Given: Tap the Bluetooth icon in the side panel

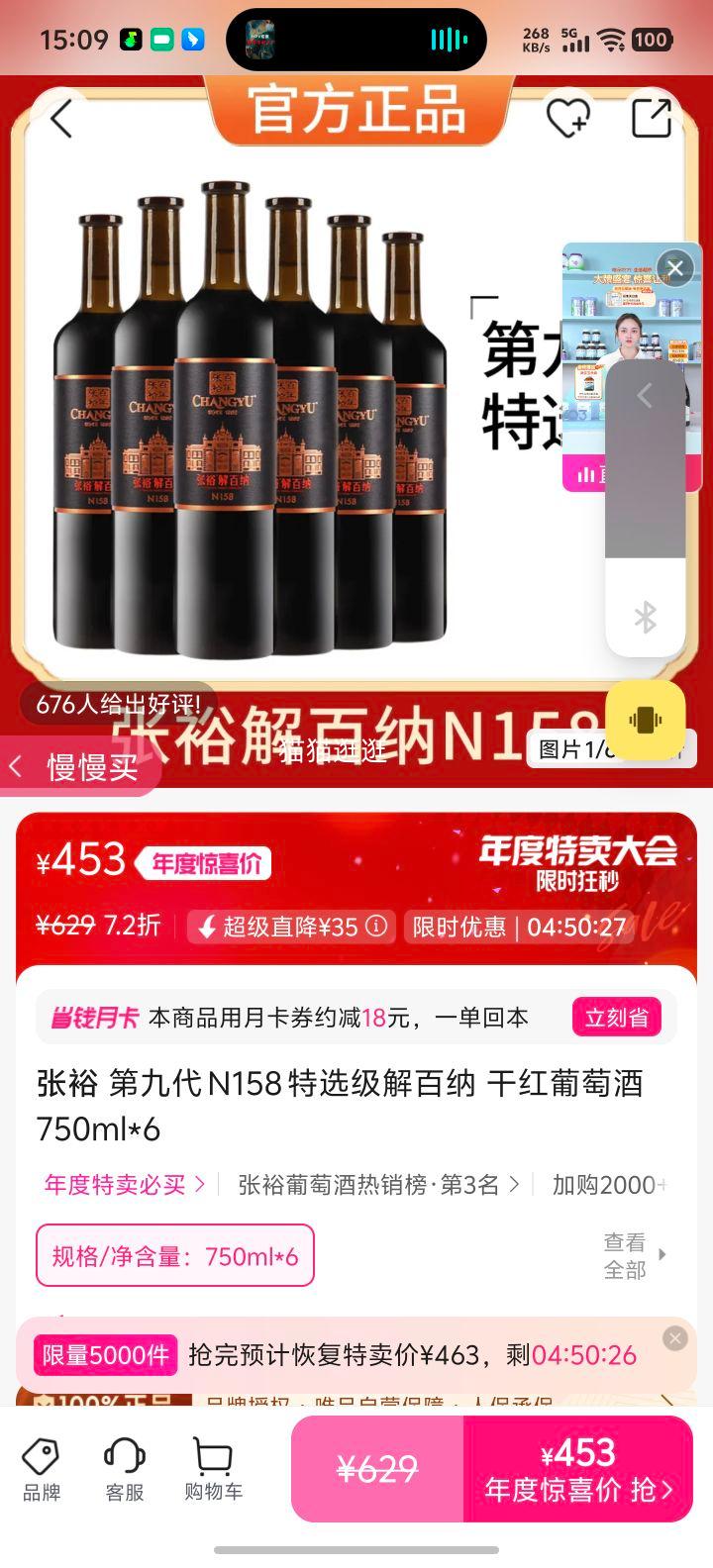Looking at the screenshot, I should pos(645,617).
